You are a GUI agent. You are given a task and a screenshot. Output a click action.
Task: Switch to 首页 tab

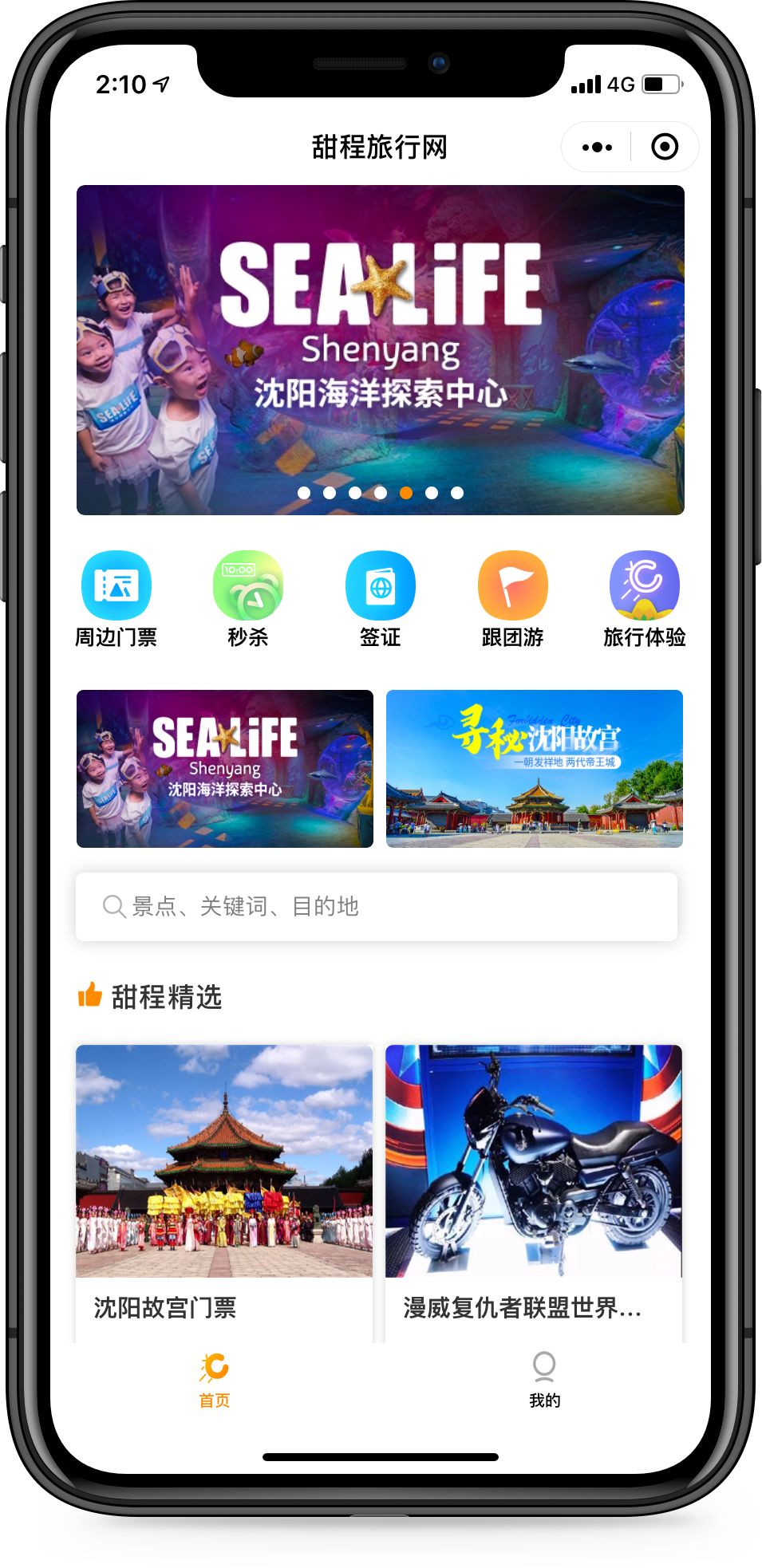point(215,1381)
